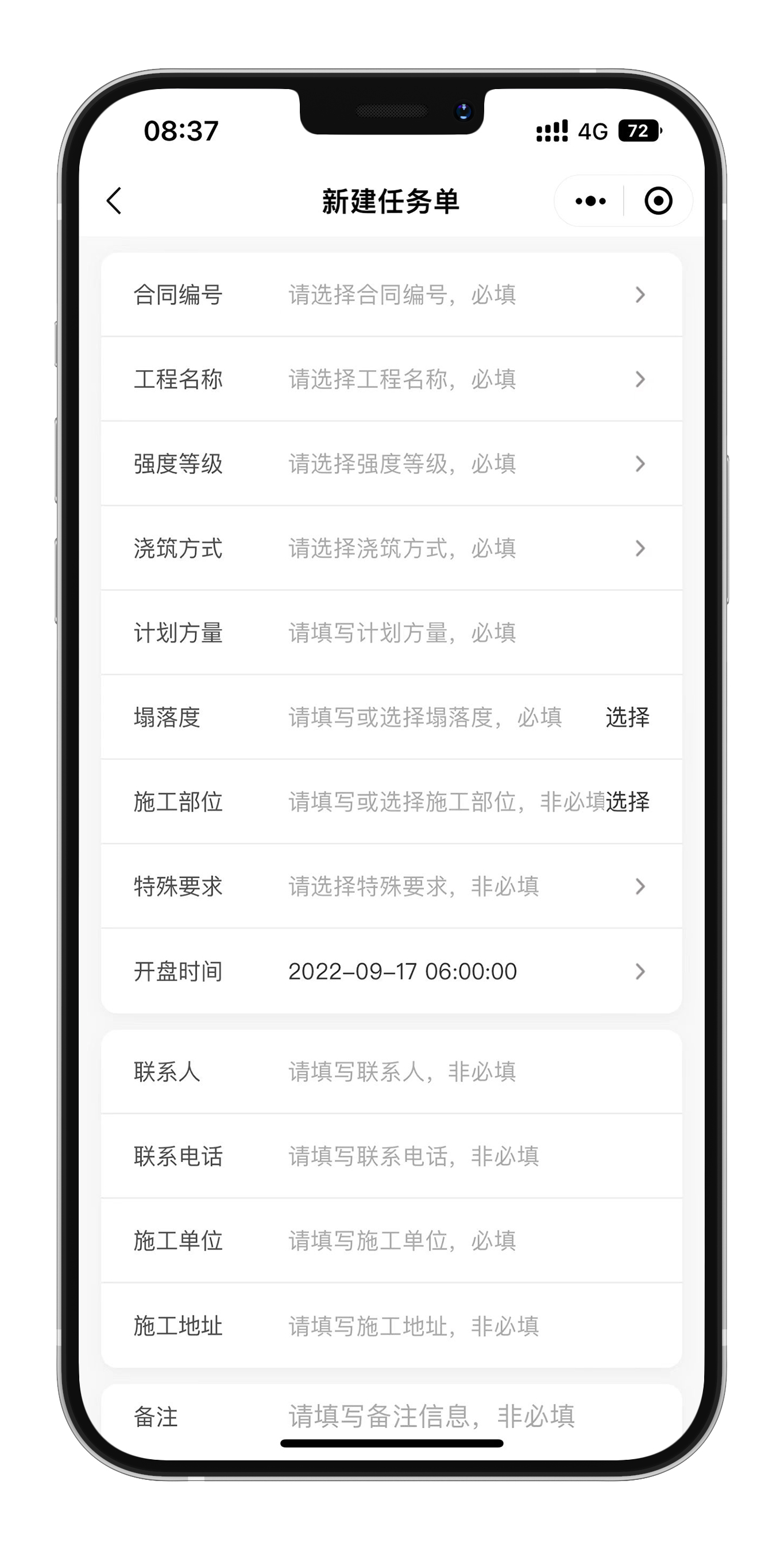Open the 特殊要求 special requirements picker
This screenshot has height=1550, width=784.
click(x=457, y=886)
